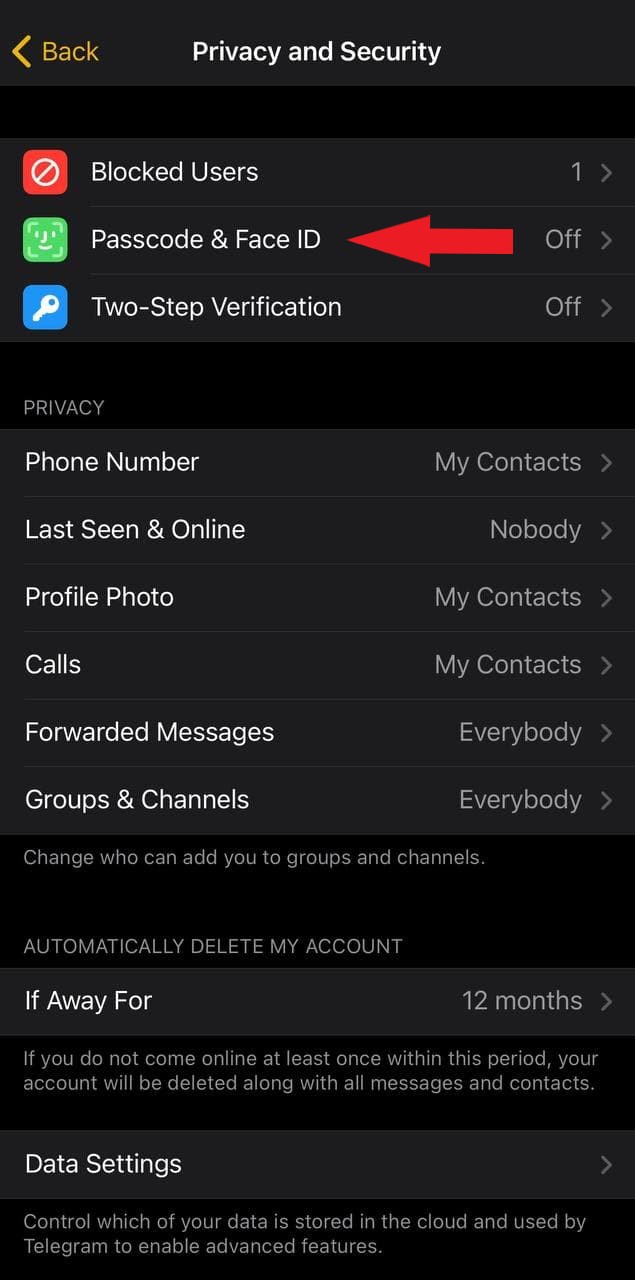
Task: Open Two-Step Verification settings
Action: [x=317, y=307]
